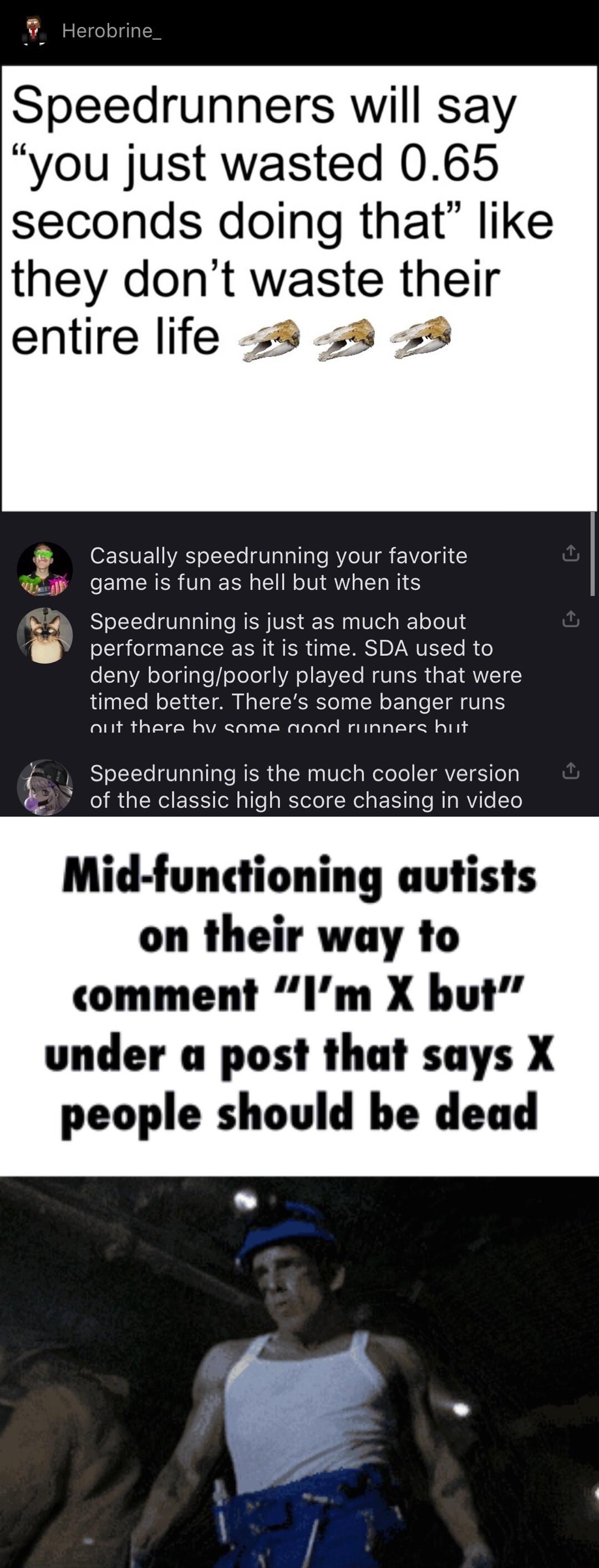Click the green-goggles commenter's avatar
This screenshot has height=1568, width=599.
click(44, 569)
